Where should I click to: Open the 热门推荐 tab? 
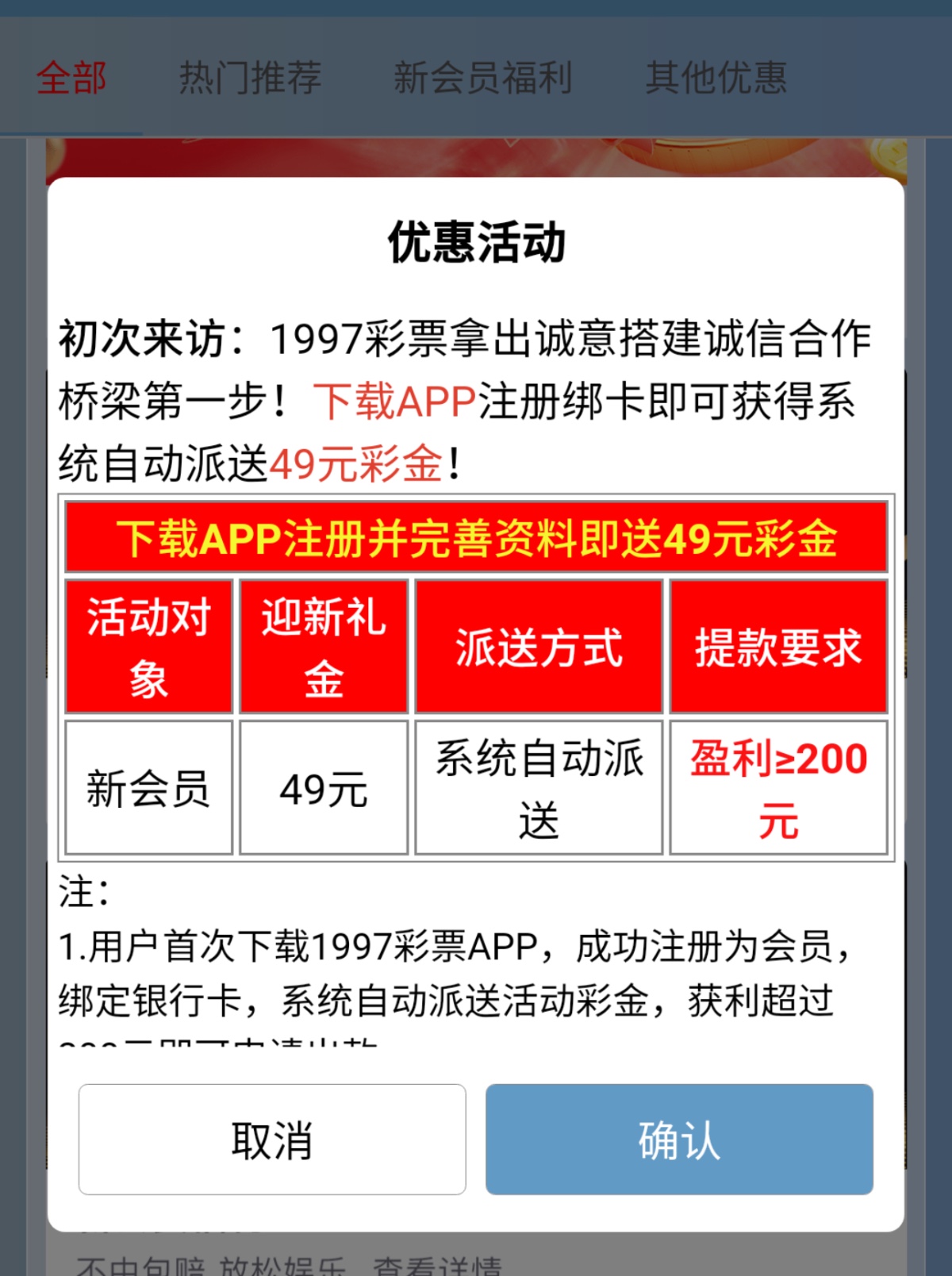[x=250, y=78]
